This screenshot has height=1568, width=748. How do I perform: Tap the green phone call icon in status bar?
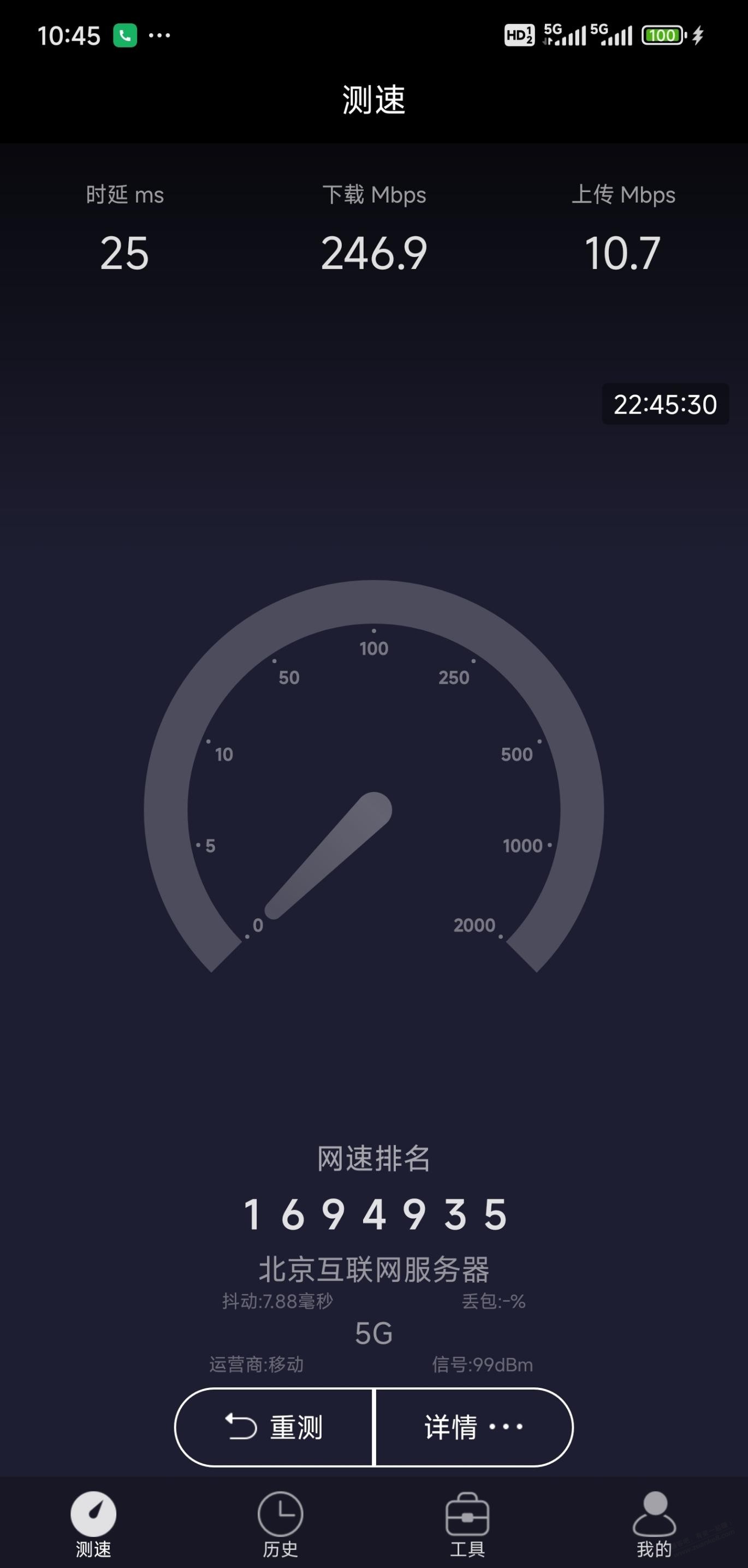tap(125, 35)
